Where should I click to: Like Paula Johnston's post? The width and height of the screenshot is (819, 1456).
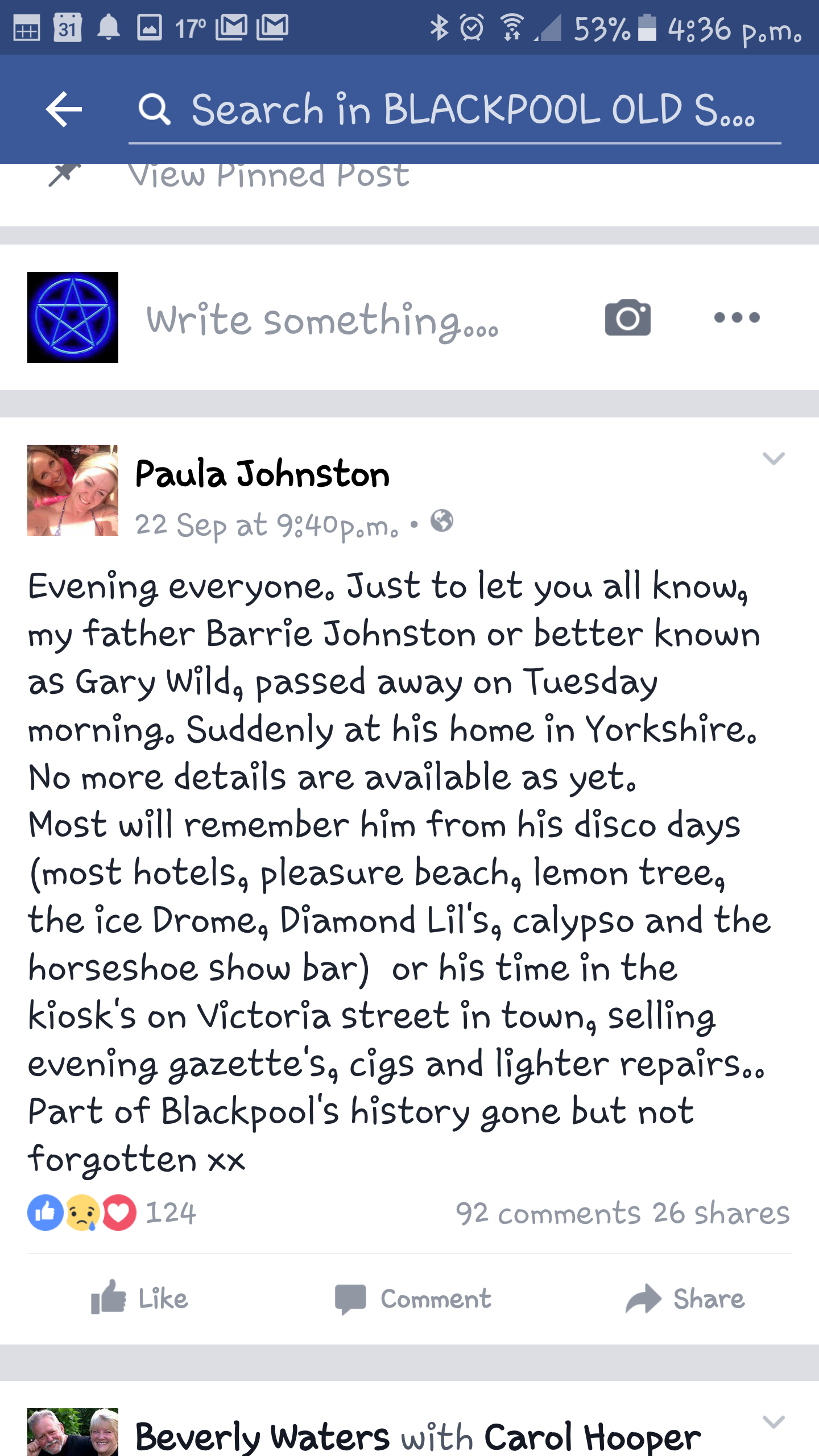coord(139,1299)
